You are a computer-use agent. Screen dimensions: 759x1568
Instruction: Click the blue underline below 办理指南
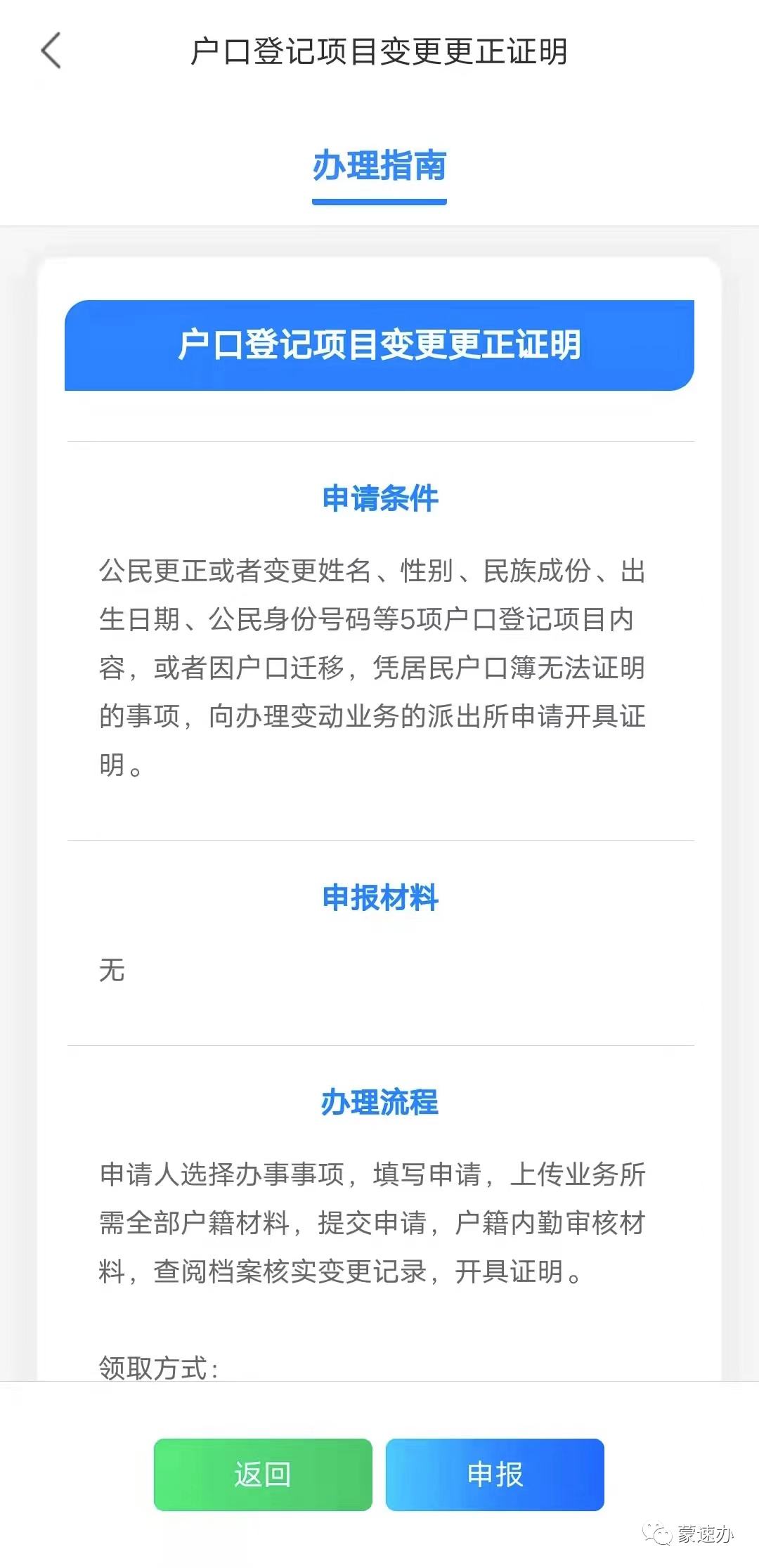click(x=379, y=202)
